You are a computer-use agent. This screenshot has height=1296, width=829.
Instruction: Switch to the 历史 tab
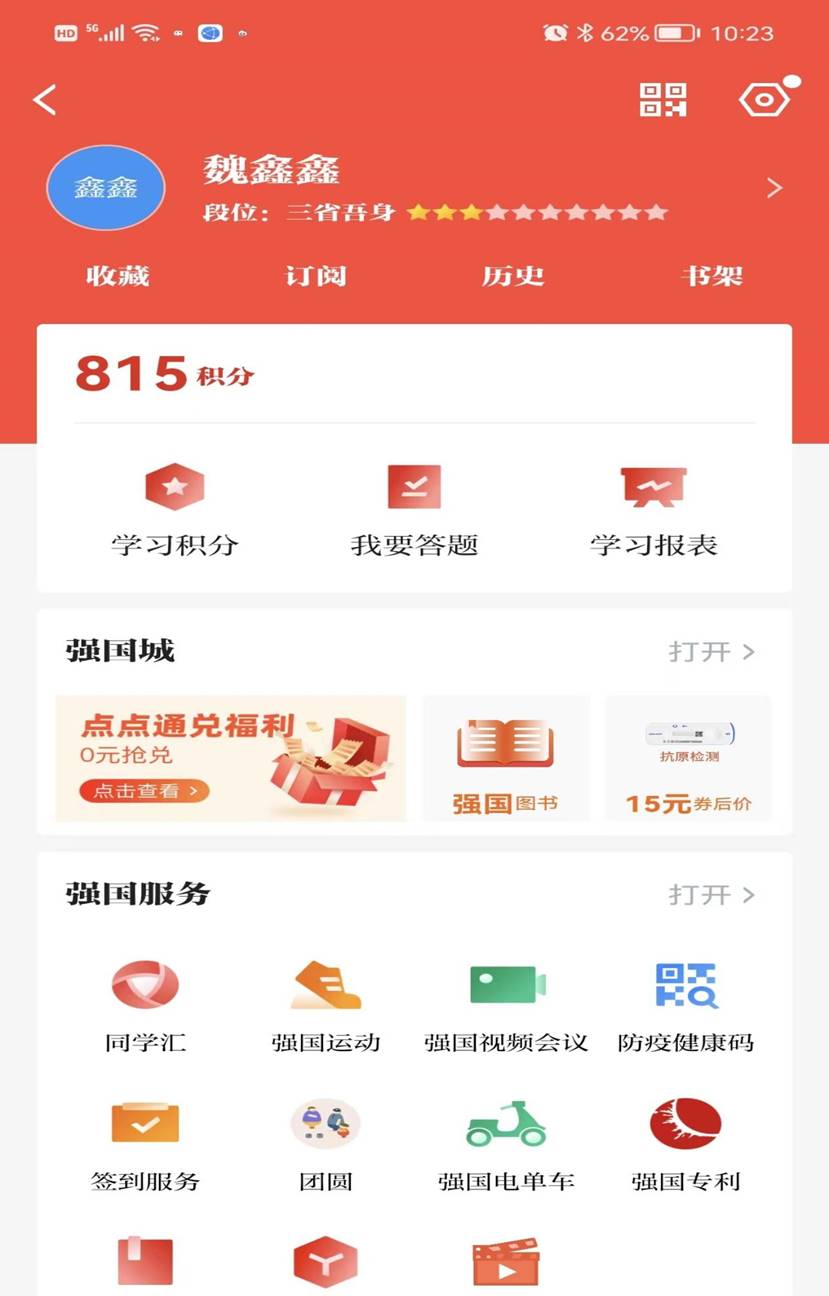[513, 276]
